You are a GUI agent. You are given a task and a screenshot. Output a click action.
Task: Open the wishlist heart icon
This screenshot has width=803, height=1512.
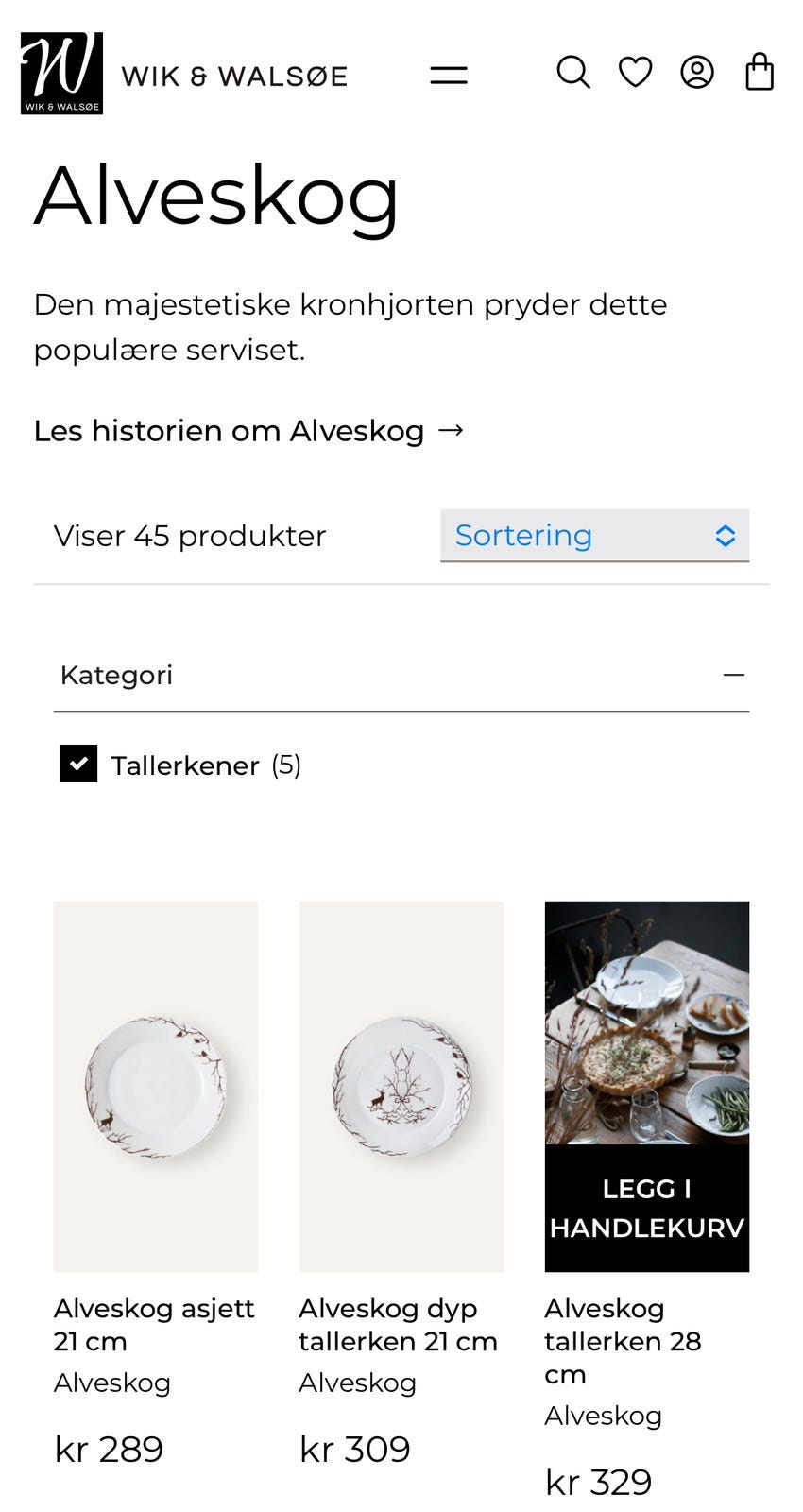pyautogui.click(x=635, y=71)
